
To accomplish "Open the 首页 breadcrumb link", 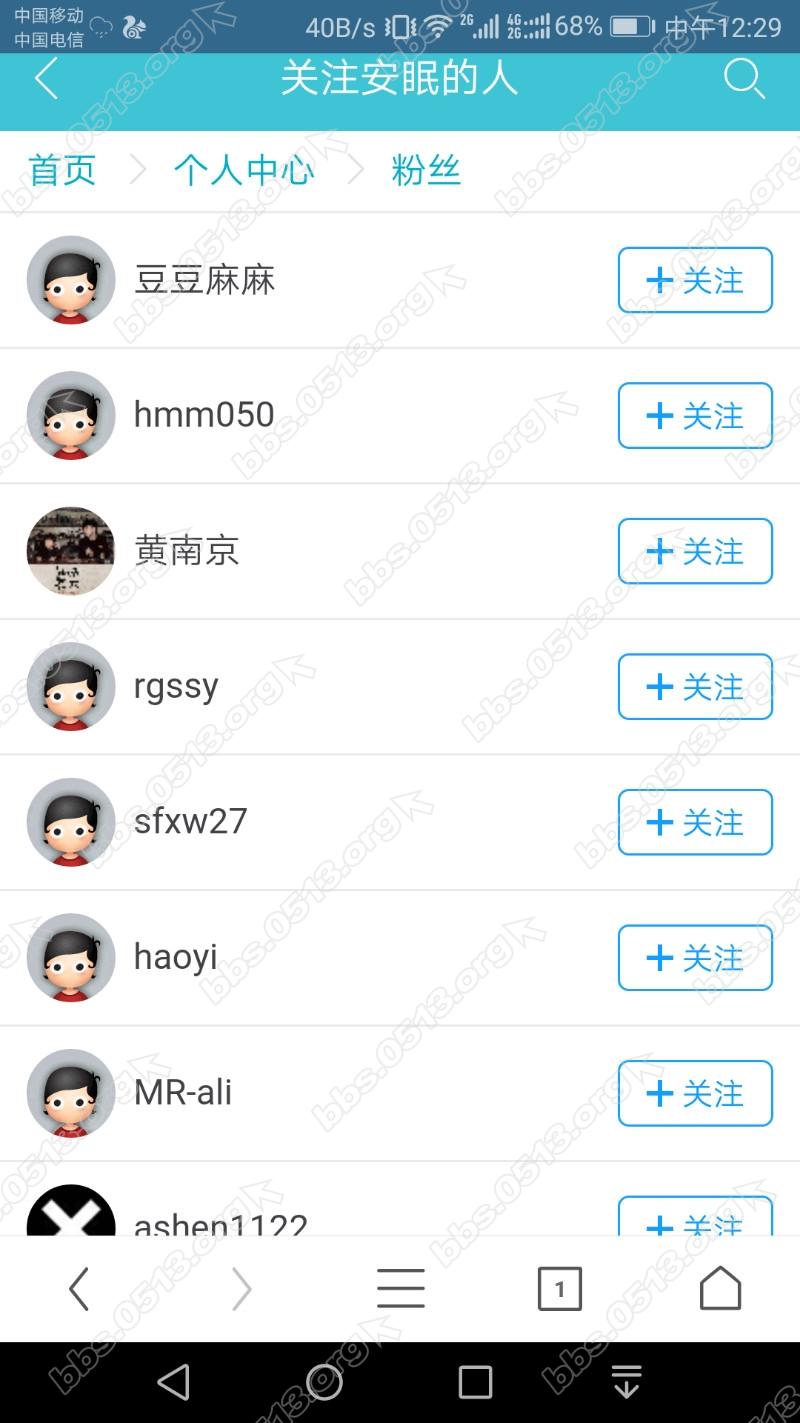I will tap(62, 170).
